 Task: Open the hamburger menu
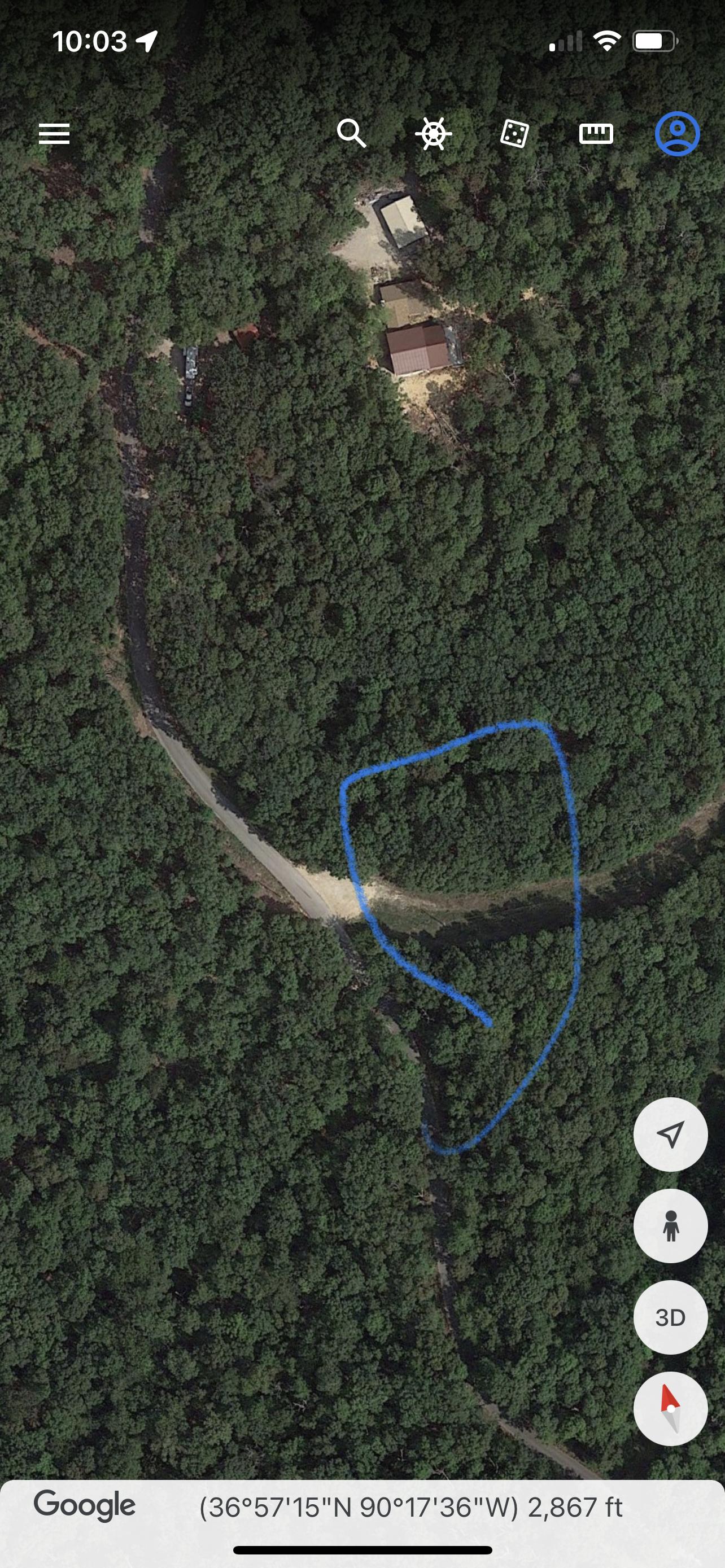pyautogui.click(x=54, y=134)
